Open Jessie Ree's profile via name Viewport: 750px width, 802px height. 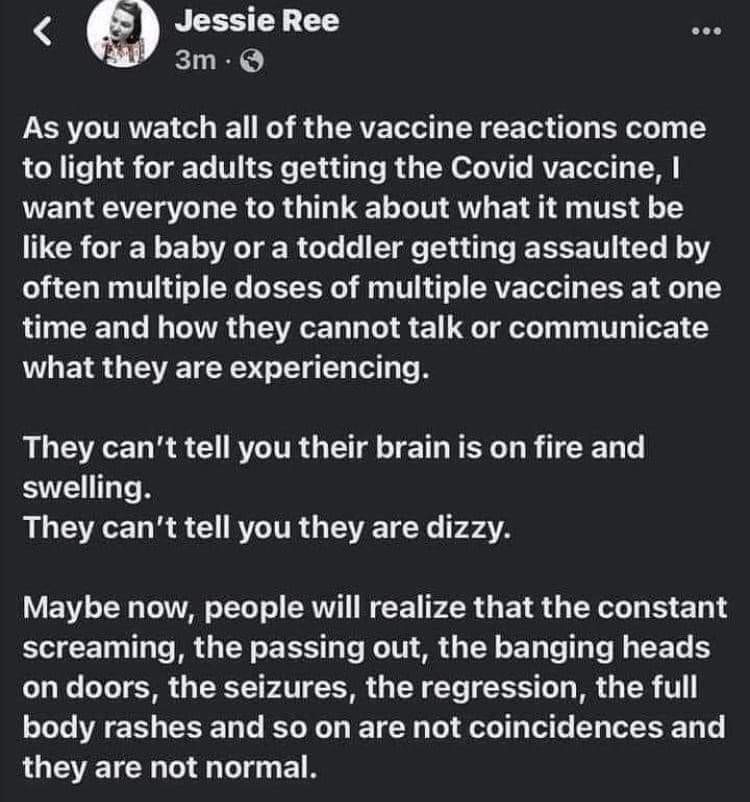point(255,20)
